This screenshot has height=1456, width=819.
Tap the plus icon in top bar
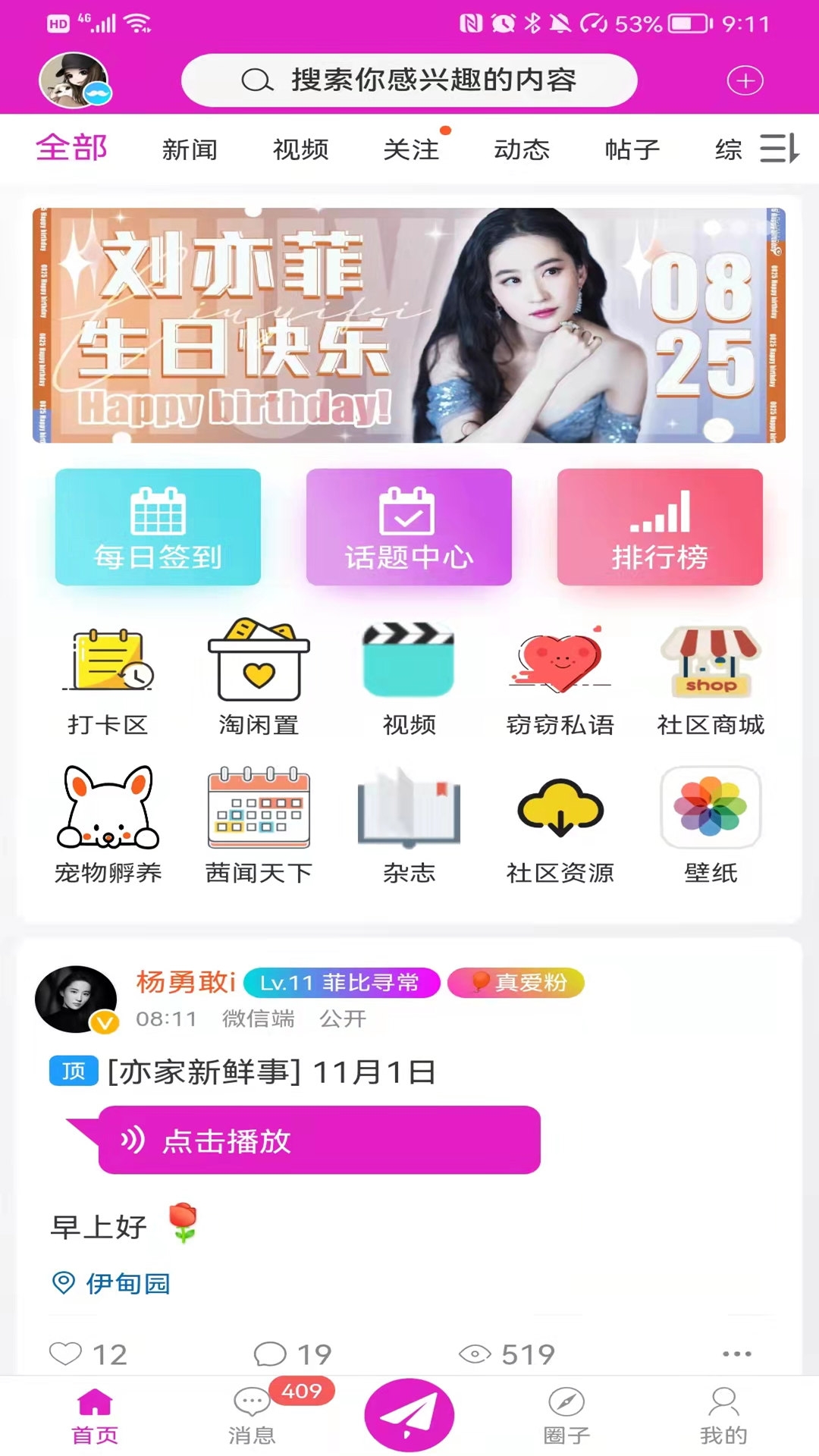point(745,80)
